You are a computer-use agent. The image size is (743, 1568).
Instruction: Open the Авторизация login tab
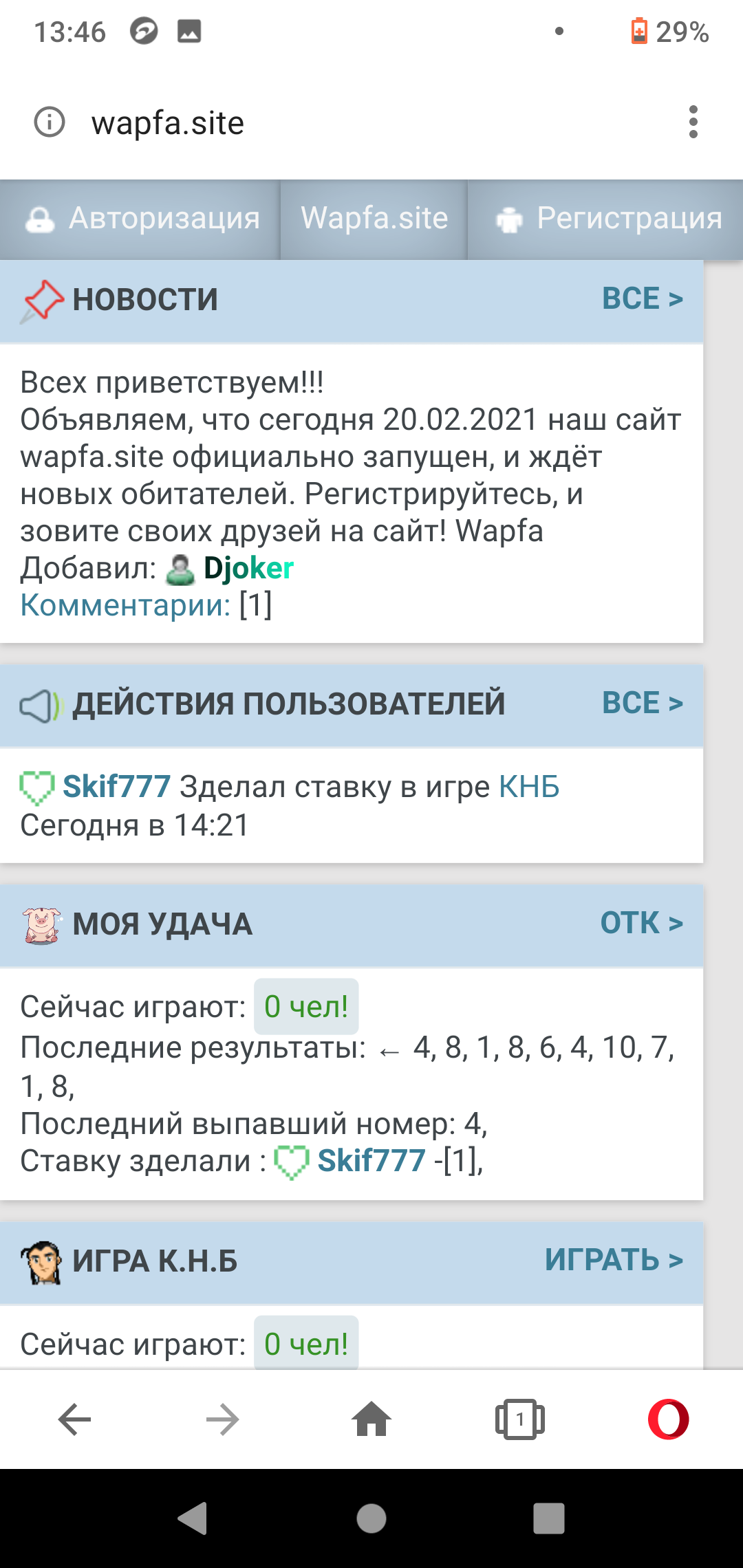point(142,219)
